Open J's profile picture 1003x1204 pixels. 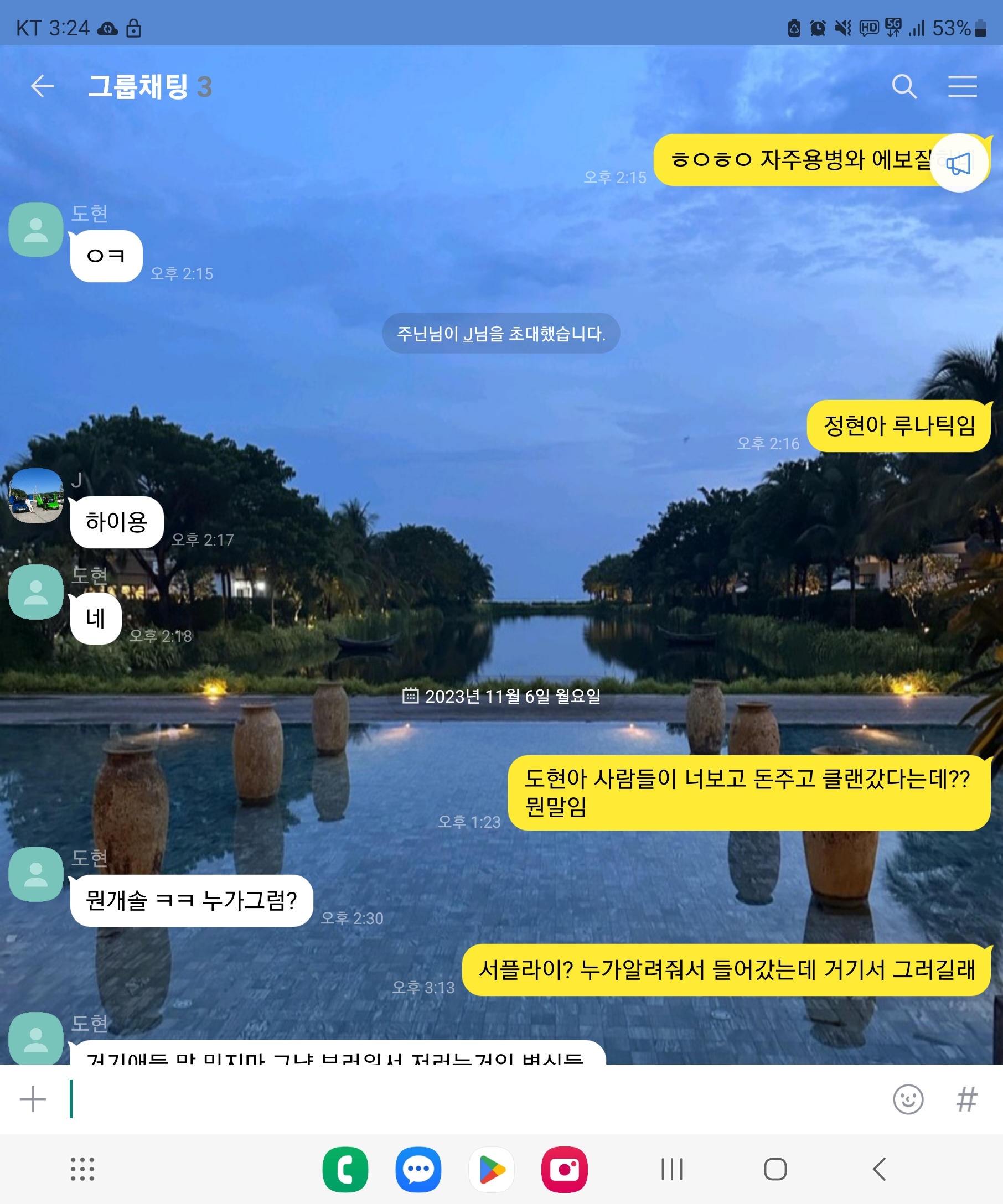(x=35, y=495)
